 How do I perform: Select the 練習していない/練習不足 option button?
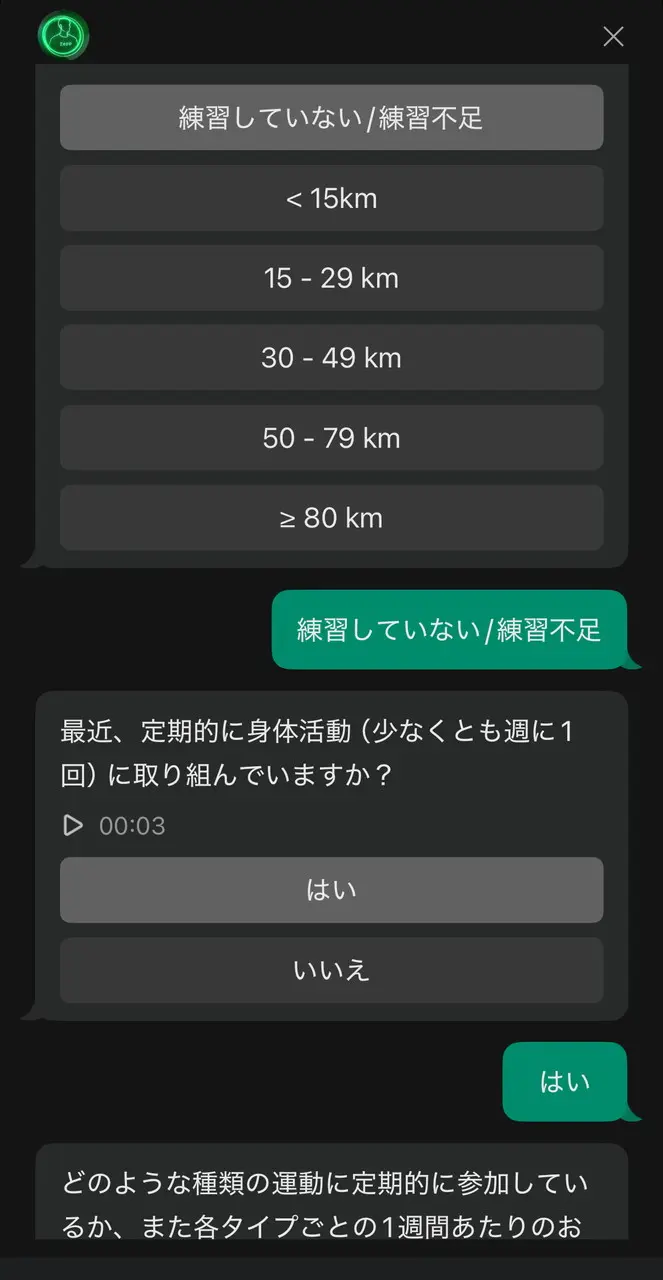click(x=331, y=118)
